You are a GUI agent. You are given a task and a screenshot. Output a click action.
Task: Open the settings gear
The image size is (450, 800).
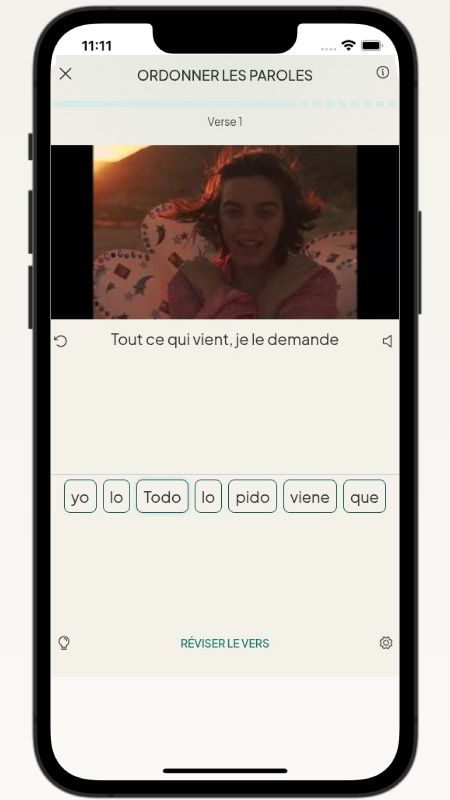point(386,643)
